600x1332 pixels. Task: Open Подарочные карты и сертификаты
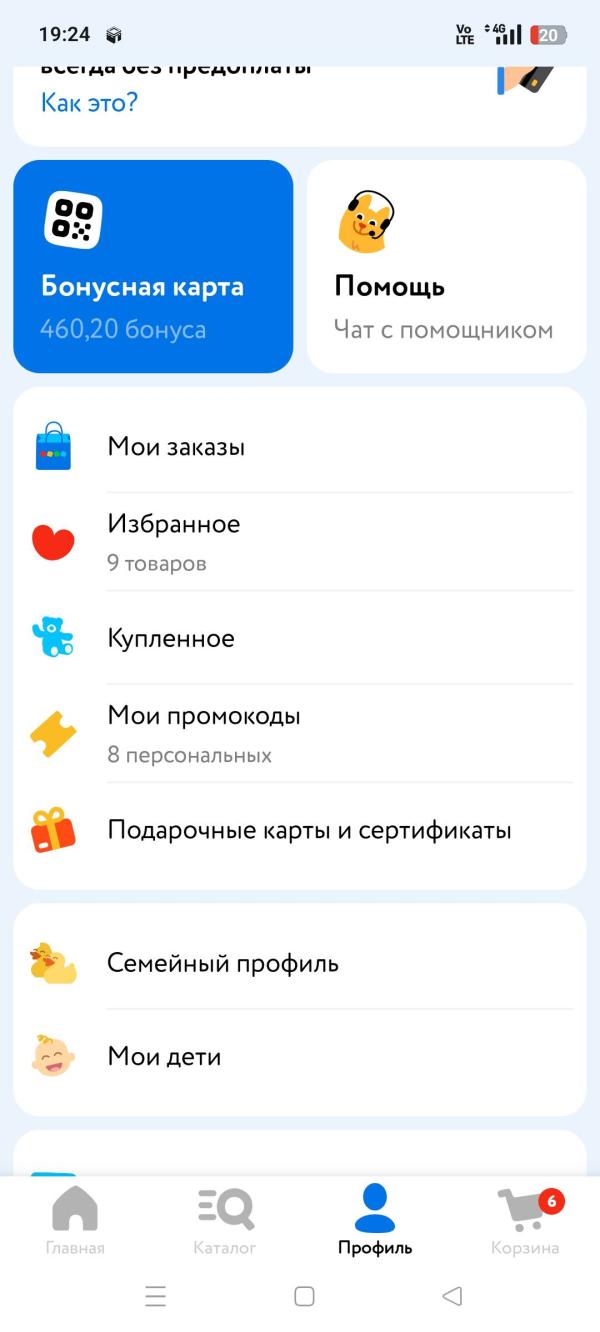pos(300,831)
